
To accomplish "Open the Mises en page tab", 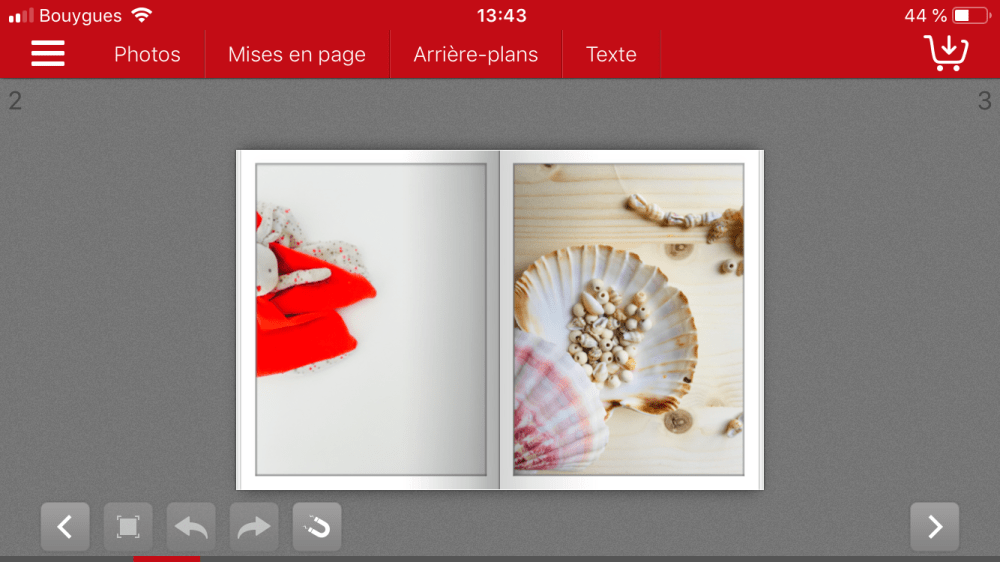I will [297, 55].
